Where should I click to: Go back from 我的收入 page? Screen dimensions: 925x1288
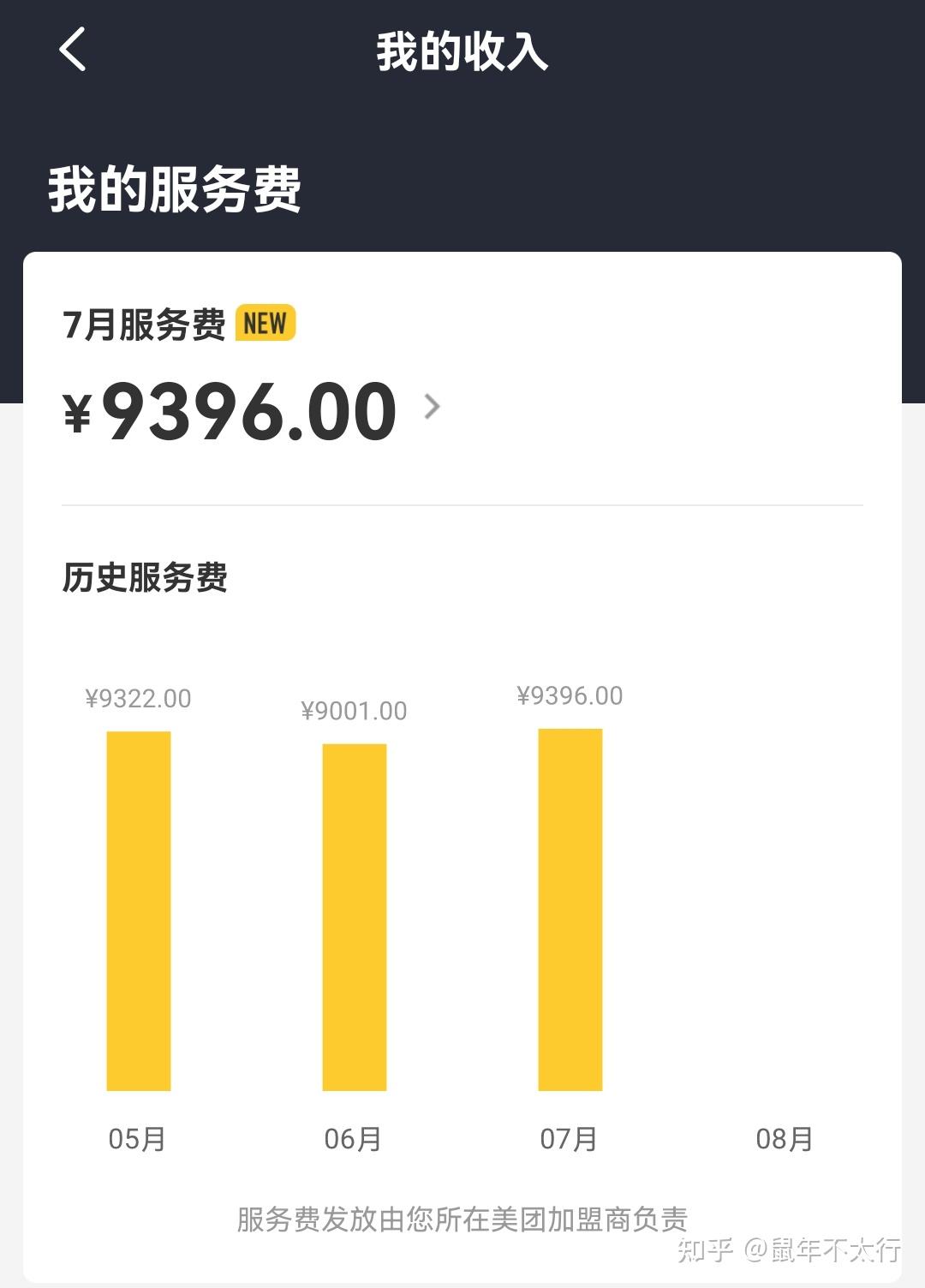tap(73, 49)
